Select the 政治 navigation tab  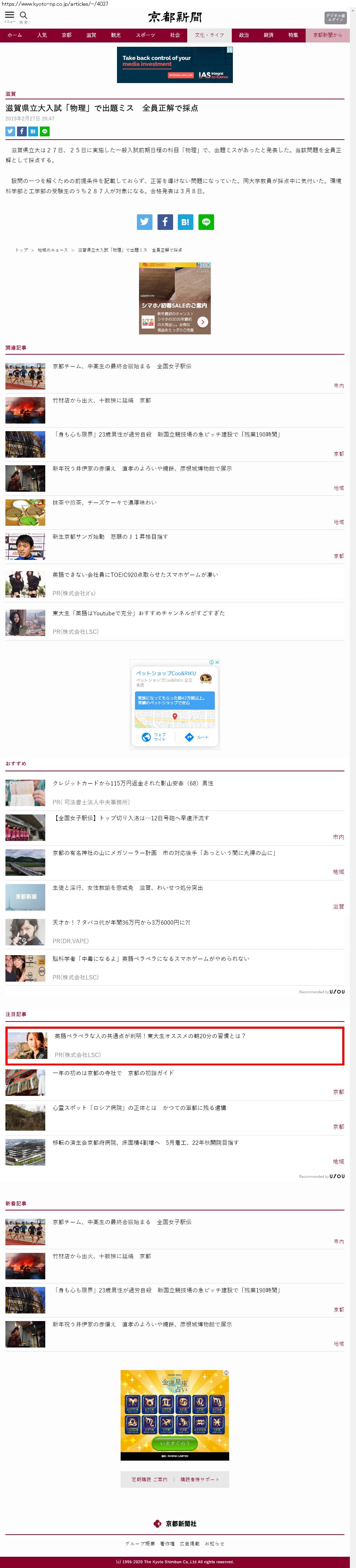point(244,35)
